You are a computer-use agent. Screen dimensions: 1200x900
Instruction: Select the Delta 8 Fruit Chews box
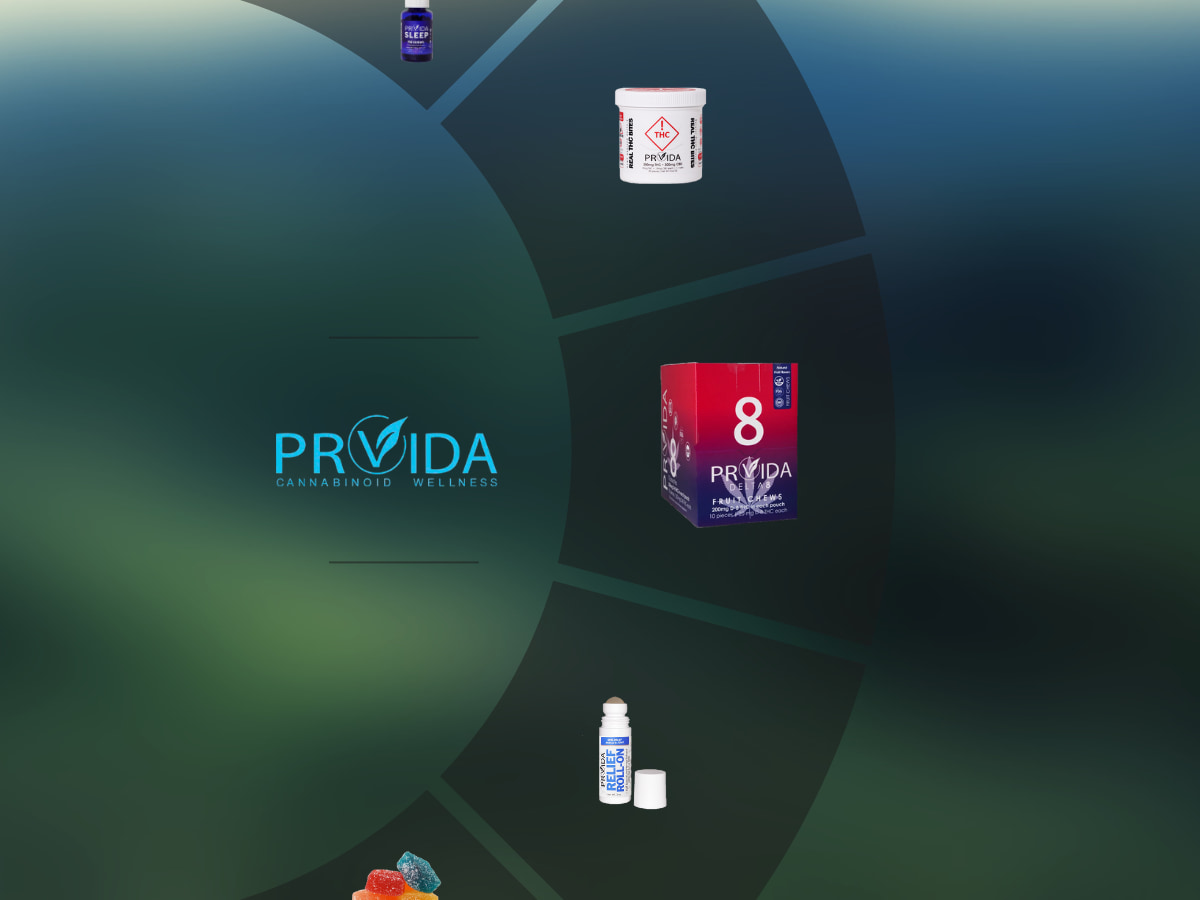(728, 445)
